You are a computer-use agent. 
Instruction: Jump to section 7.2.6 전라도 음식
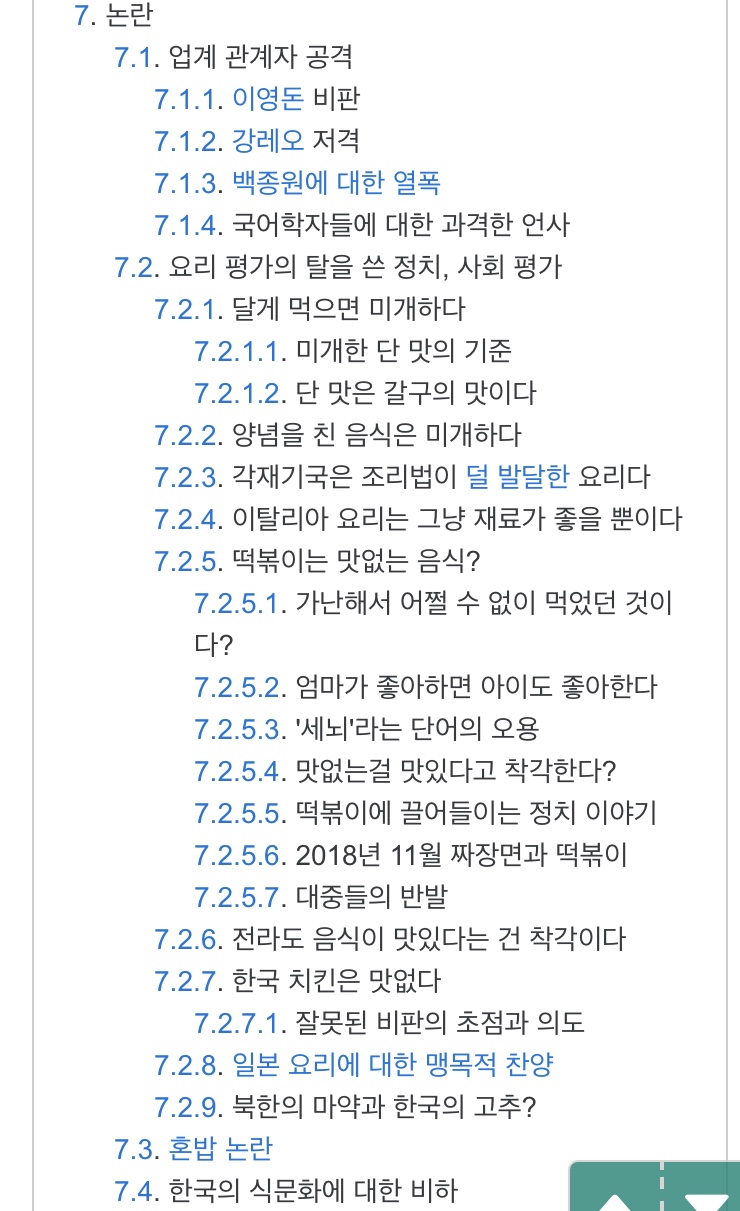(188, 939)
